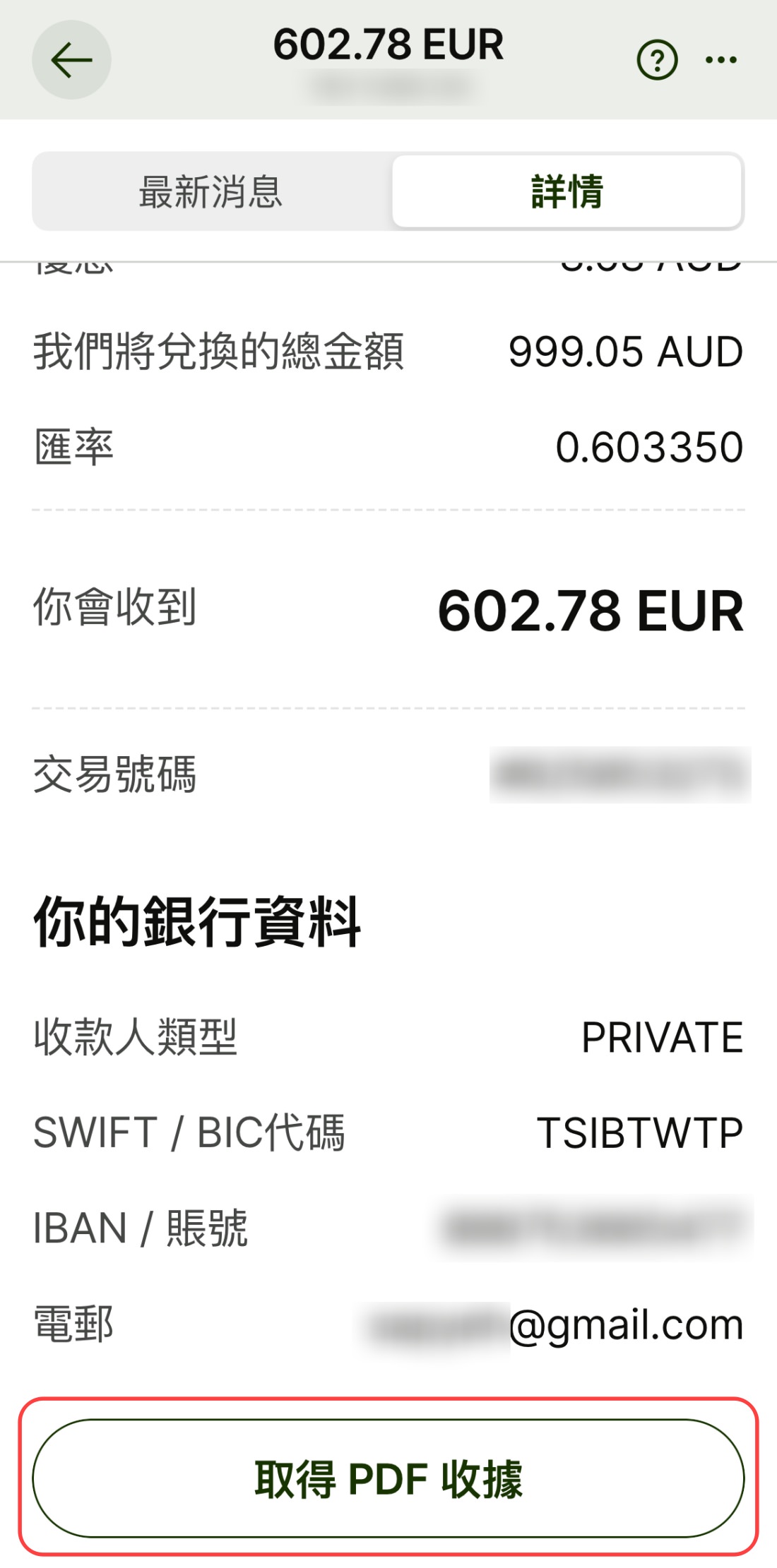Open the help question mark icon
The height and width of the screenshot is (1568, 777).
click(657, 60)
